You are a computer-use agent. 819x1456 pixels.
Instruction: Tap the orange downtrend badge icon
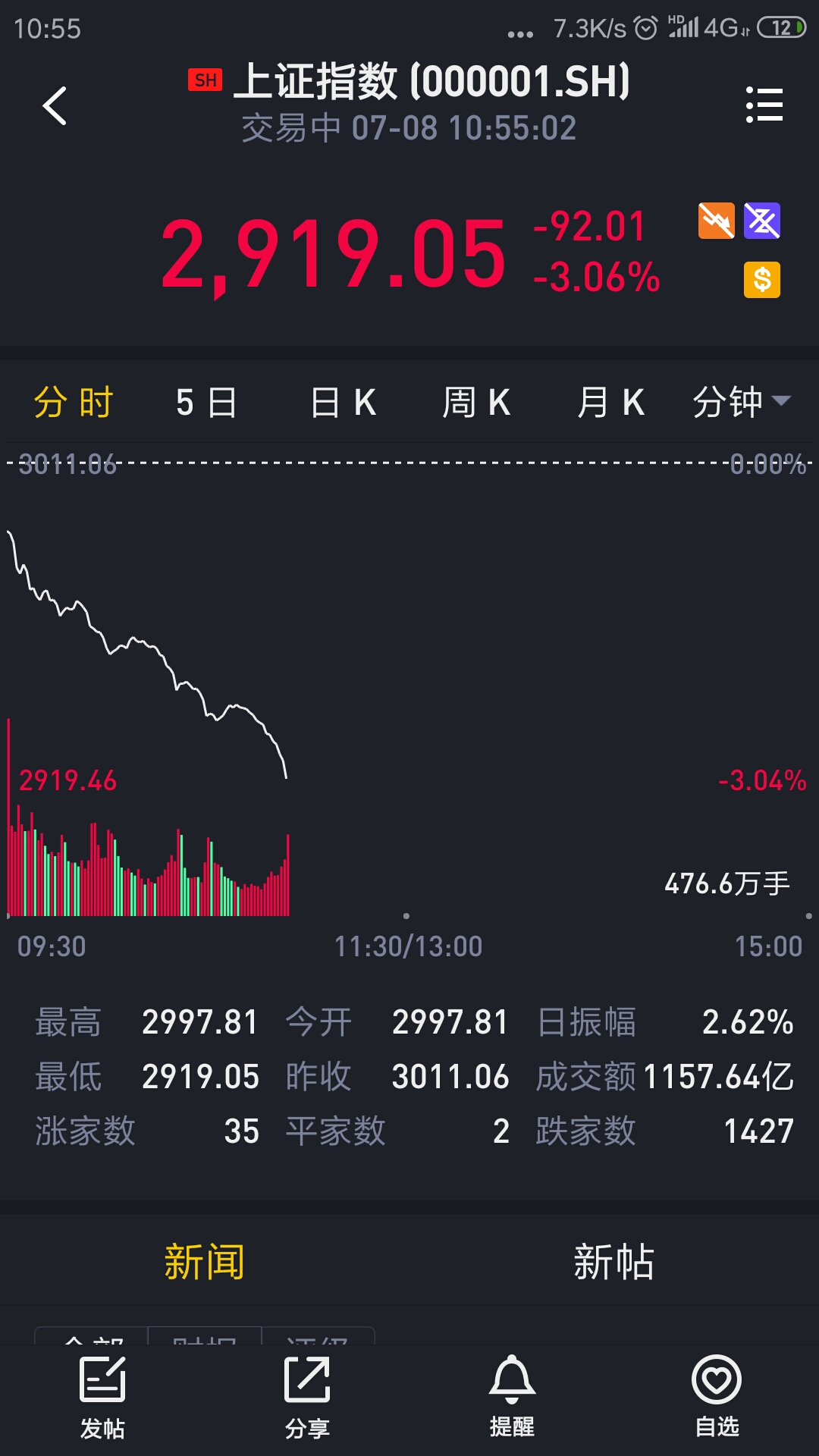tap(717, 221)
